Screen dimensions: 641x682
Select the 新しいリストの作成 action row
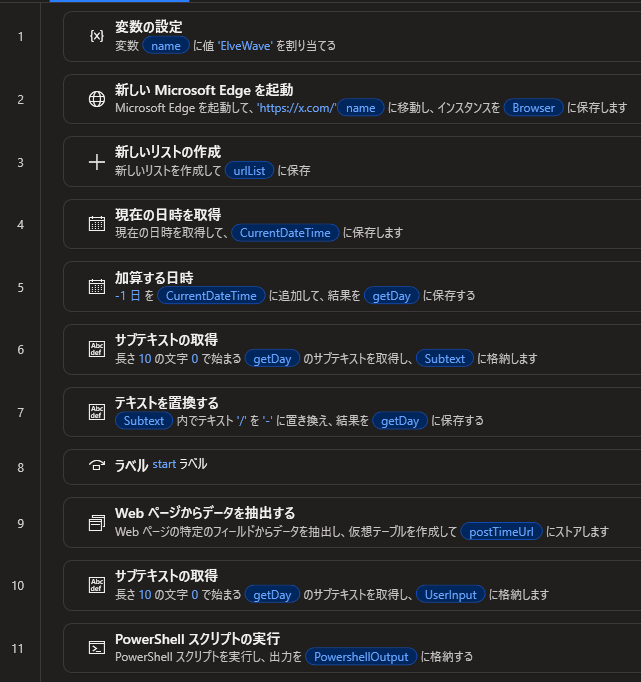pyautogui.click(x=352, y=162)
